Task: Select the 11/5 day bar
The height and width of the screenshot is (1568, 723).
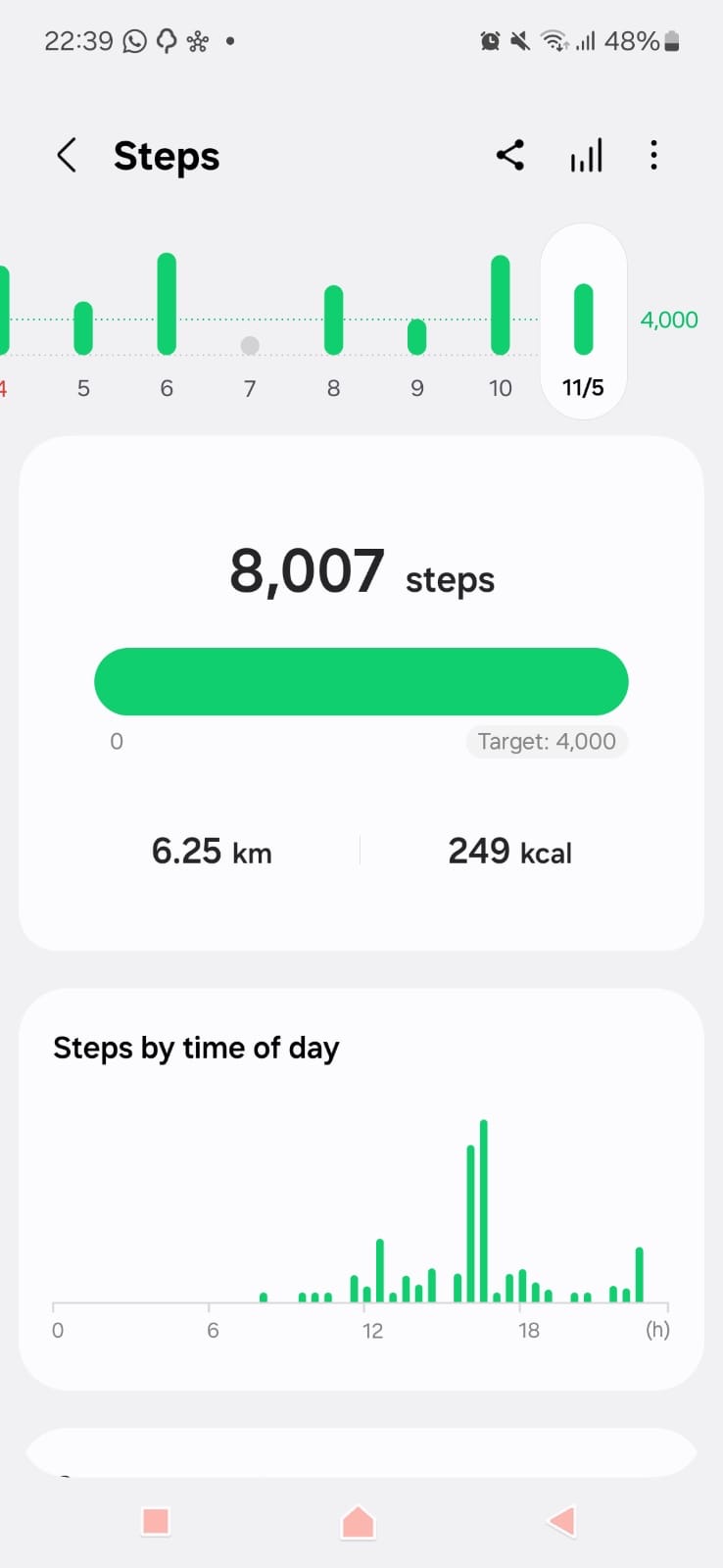Action: pos(584,321)
